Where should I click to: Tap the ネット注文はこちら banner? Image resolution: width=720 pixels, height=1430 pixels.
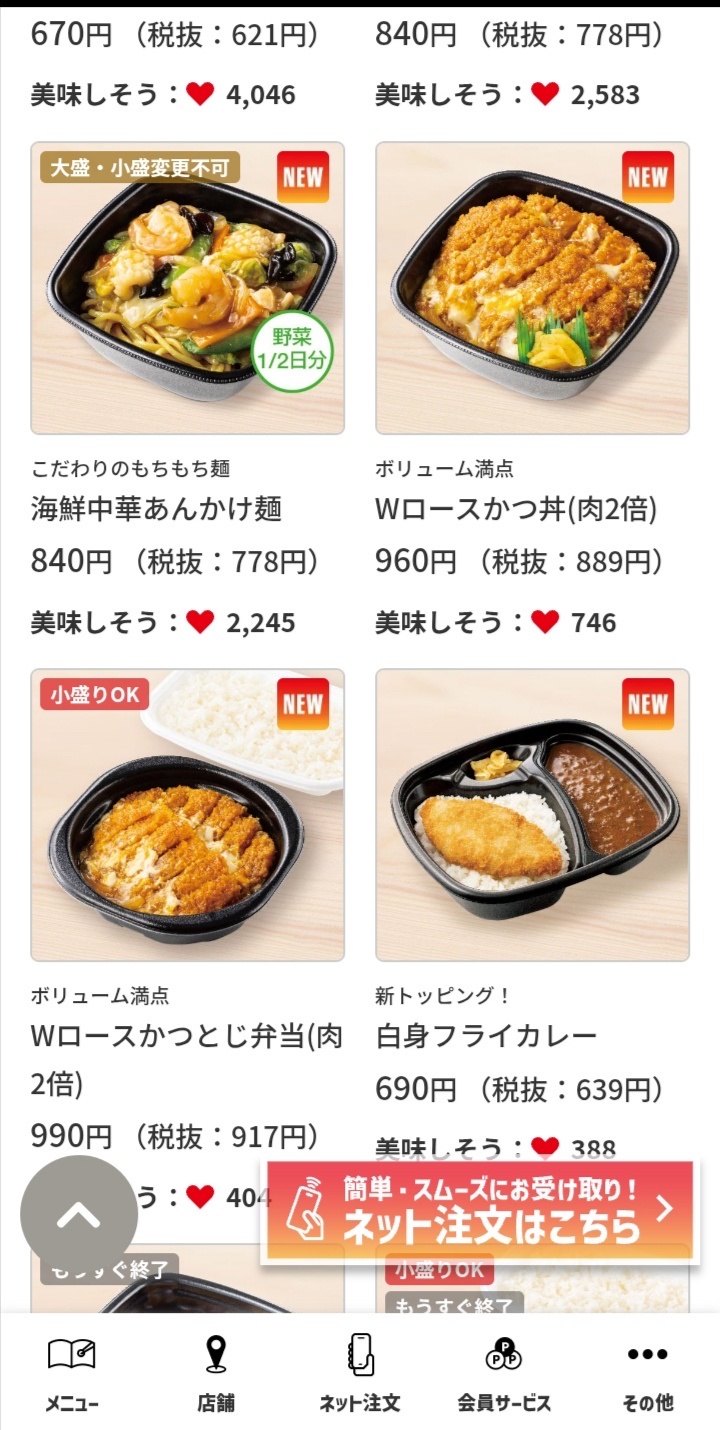pos(479,1211)
